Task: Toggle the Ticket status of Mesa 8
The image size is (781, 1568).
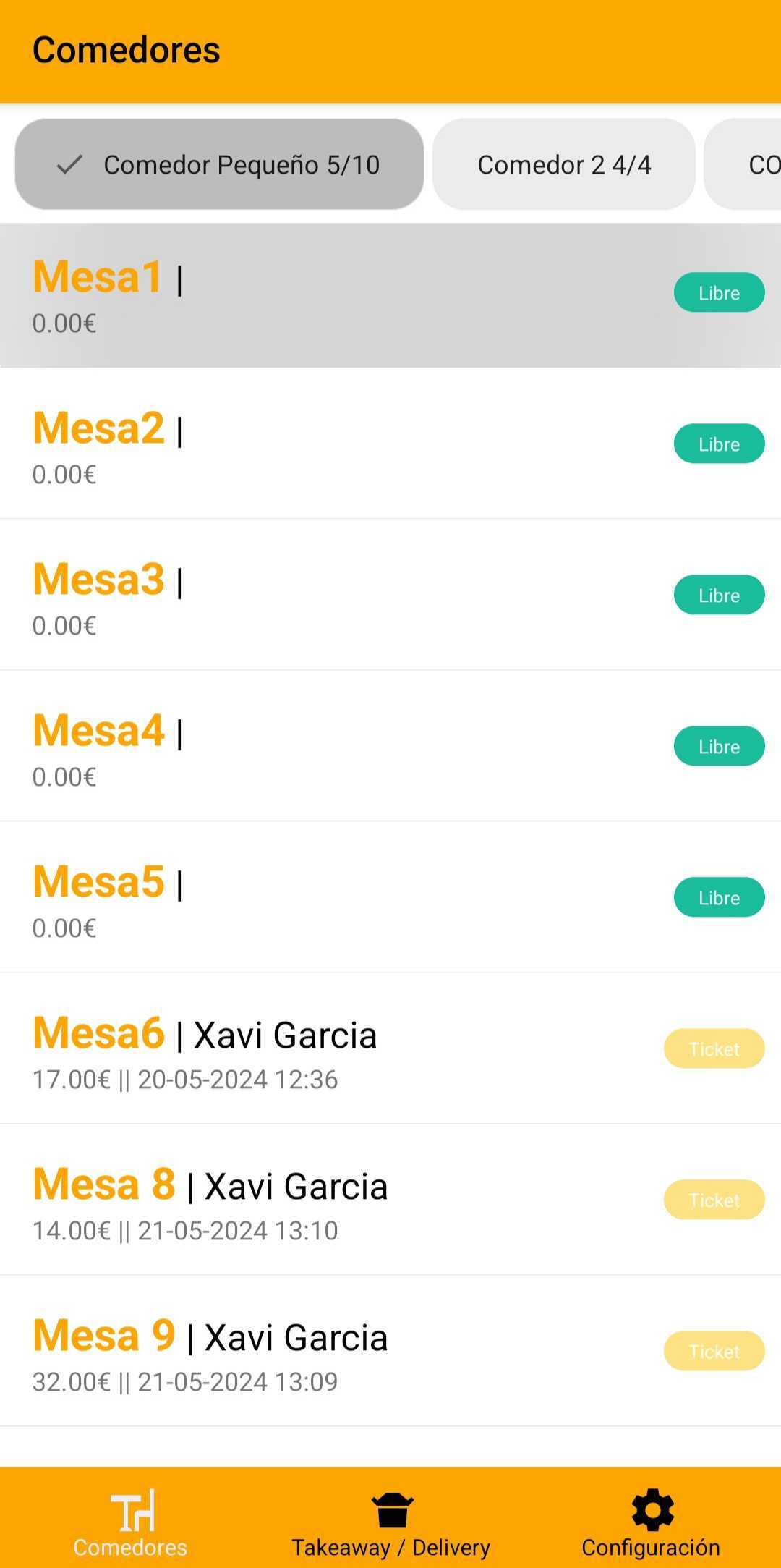Action: pyautogui.click(x=714, y=1200)
